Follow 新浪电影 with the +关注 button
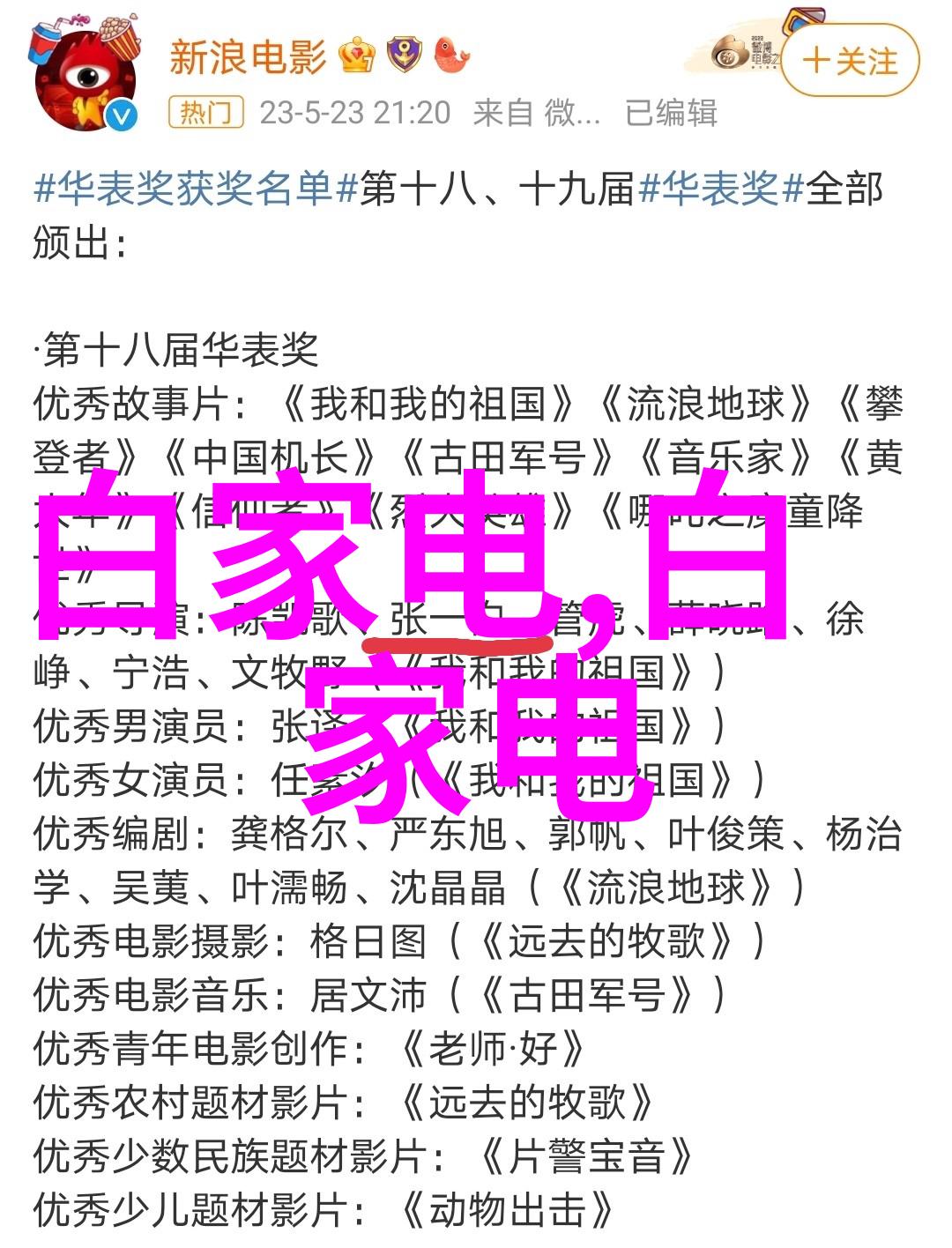 click(850, 61)
